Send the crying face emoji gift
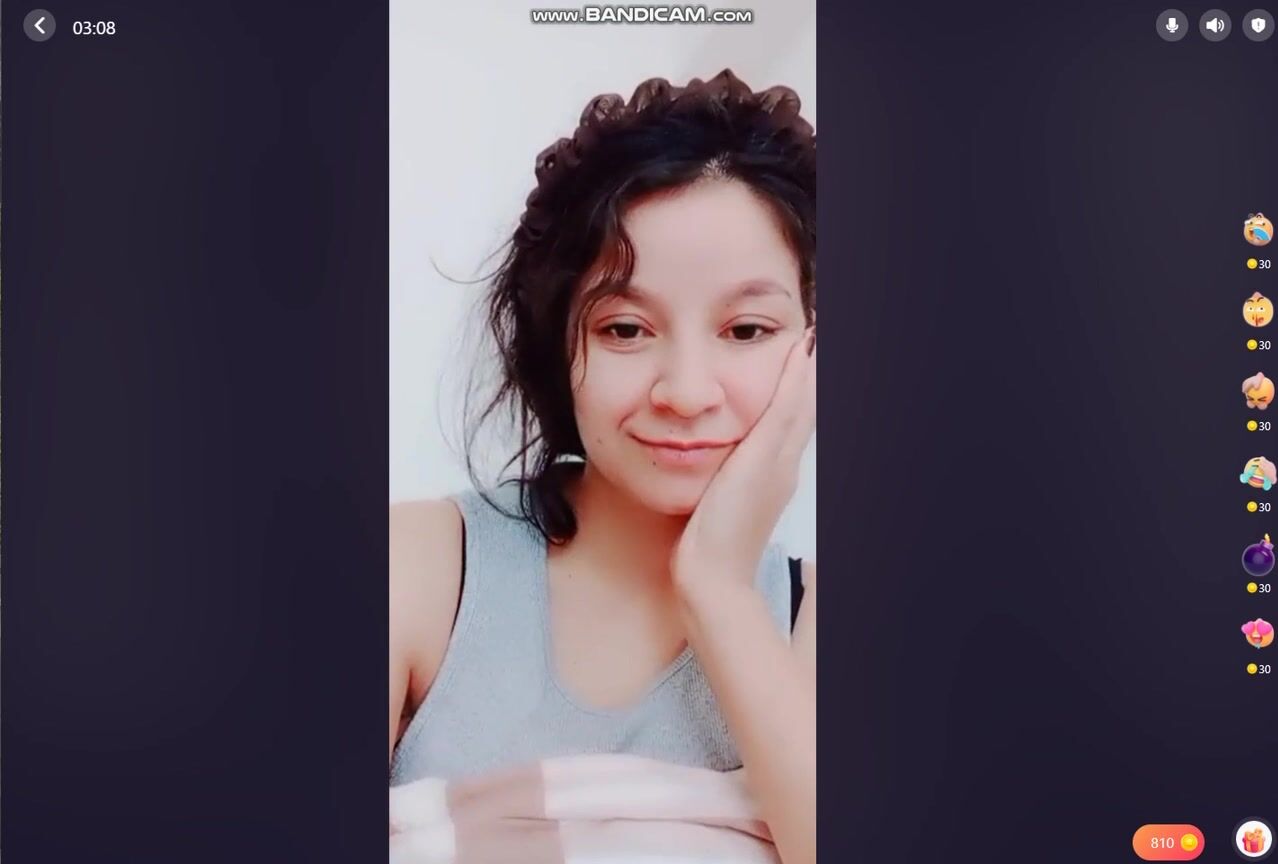Image resolution: width=1278 pixels, height=864 pixels. 1258,230
